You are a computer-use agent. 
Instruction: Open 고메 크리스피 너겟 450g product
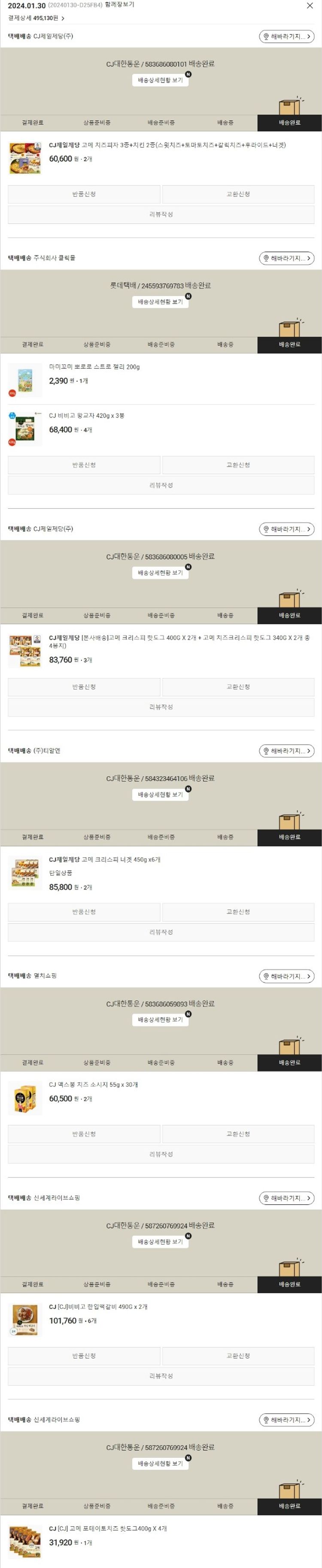pos(104,859)
